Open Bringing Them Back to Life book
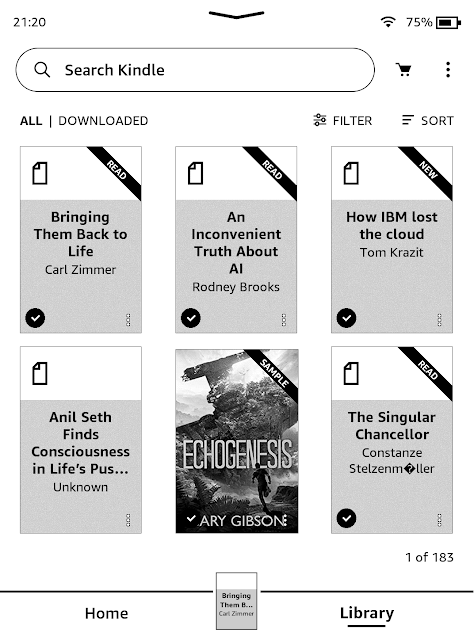This screenshot has height=640, width=474. tap(81, 240)
